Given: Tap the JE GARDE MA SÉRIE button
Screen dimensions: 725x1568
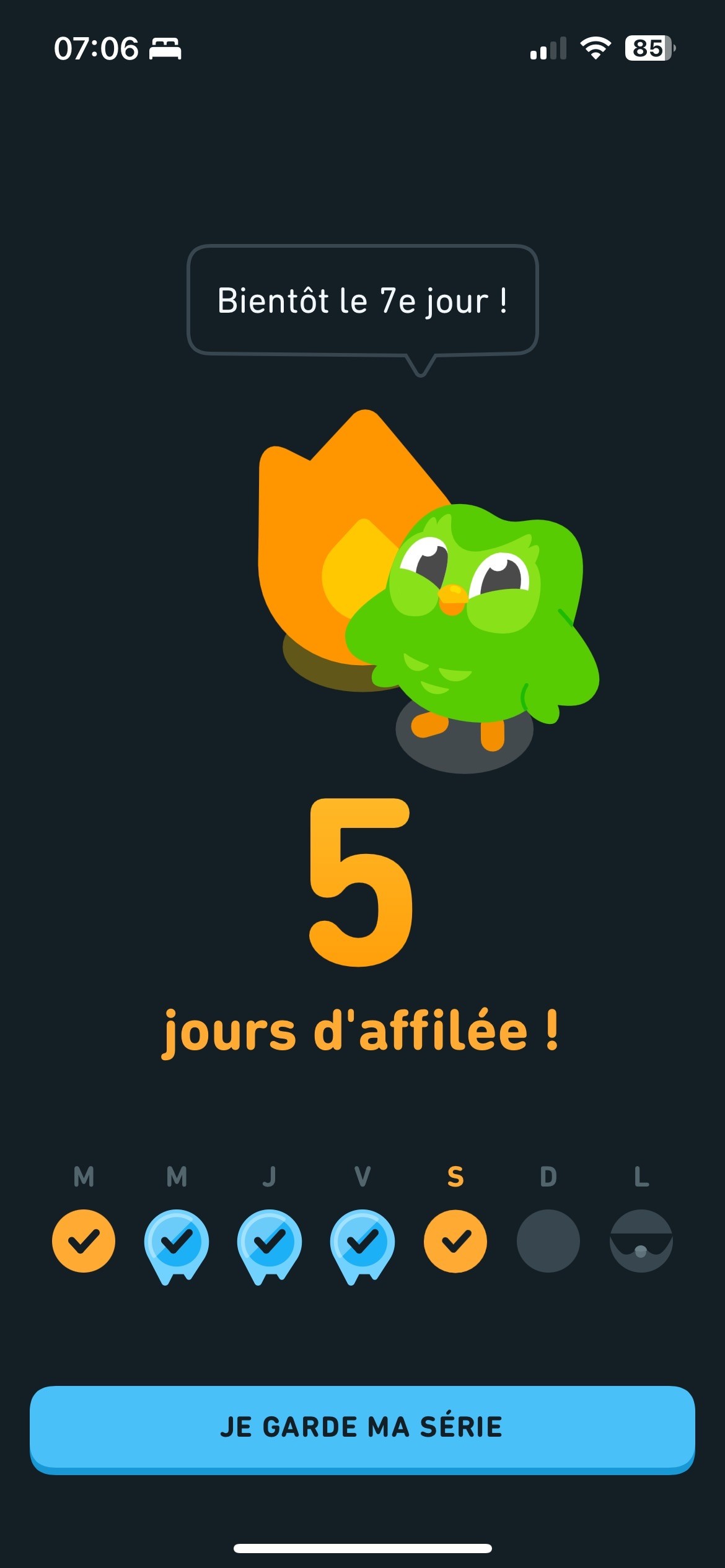Looking at the screenshot, I should click(x=362, y=1427).
